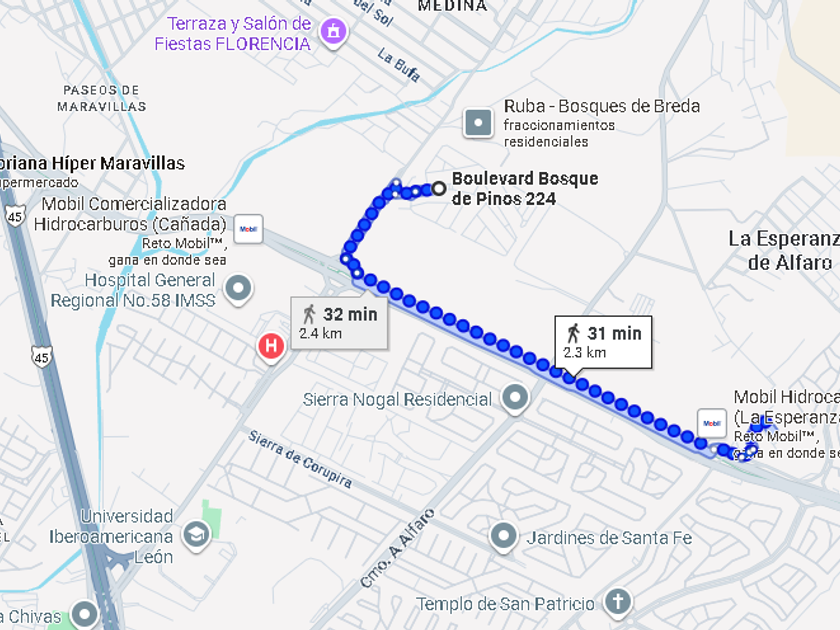Image resolution: width=840 pixels, height=630 pixels.
Task: Tap the Jardines de Santa Fe pin
Action: pos(503,536)
